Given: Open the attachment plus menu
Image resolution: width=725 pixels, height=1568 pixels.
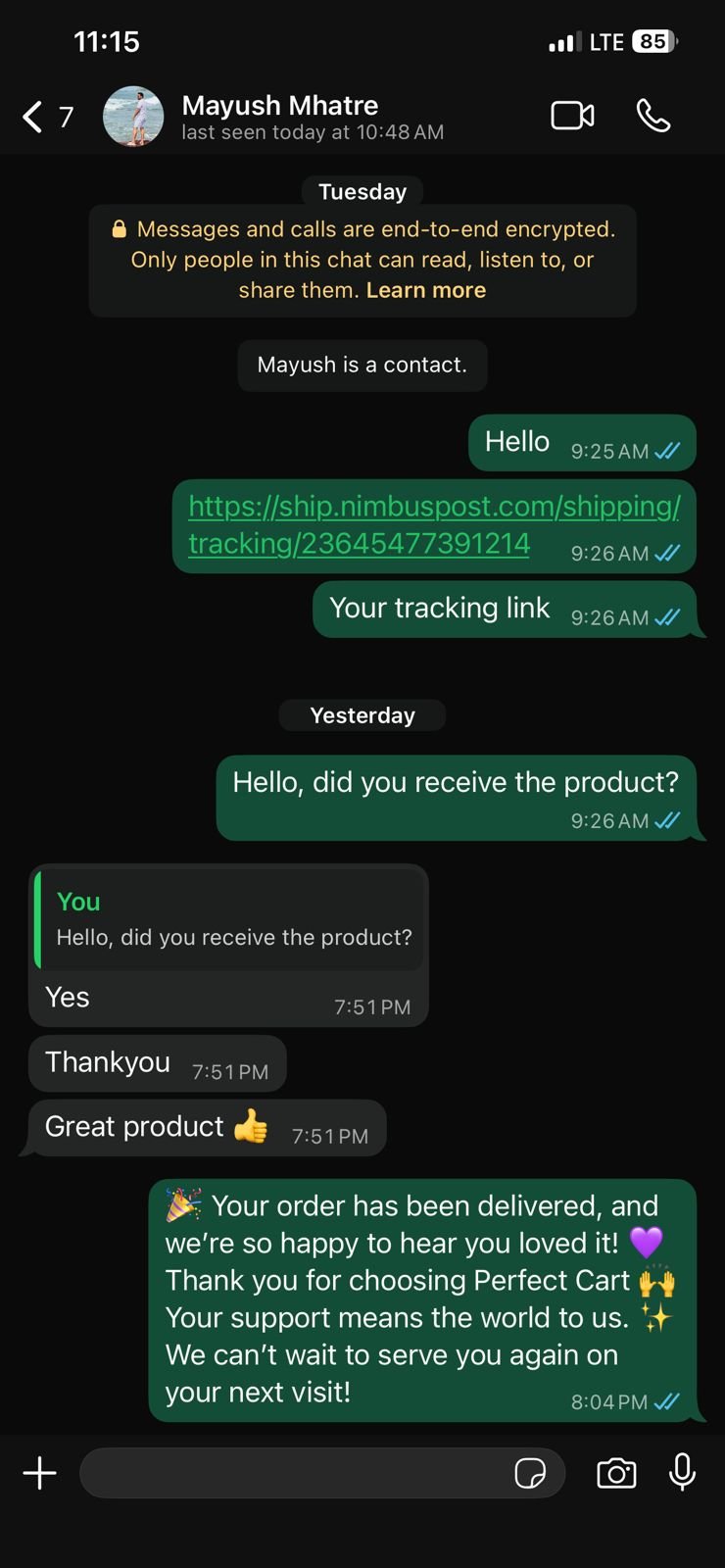Looking at the screenshot, I should [40, 1473].
